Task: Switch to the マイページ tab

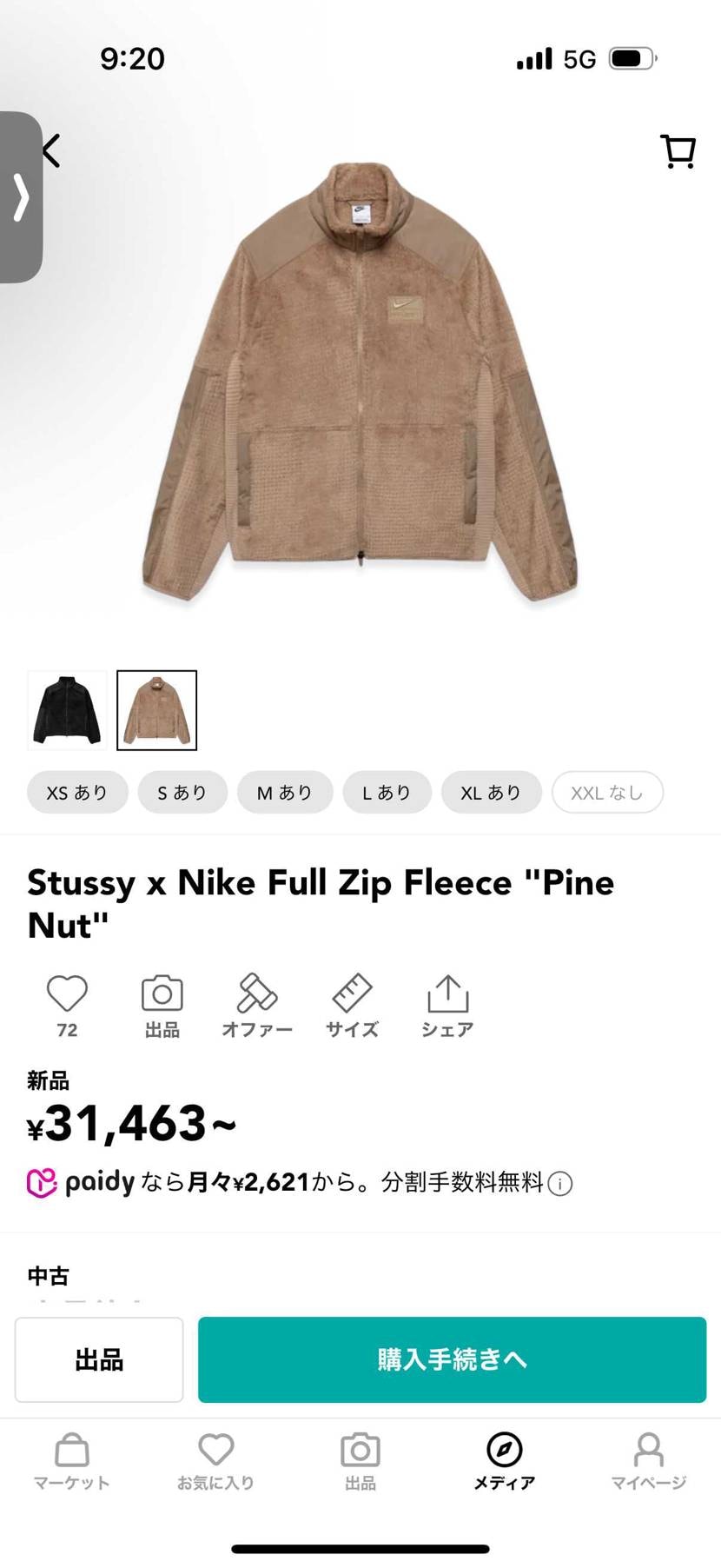Action: (x=648, y=1462)
